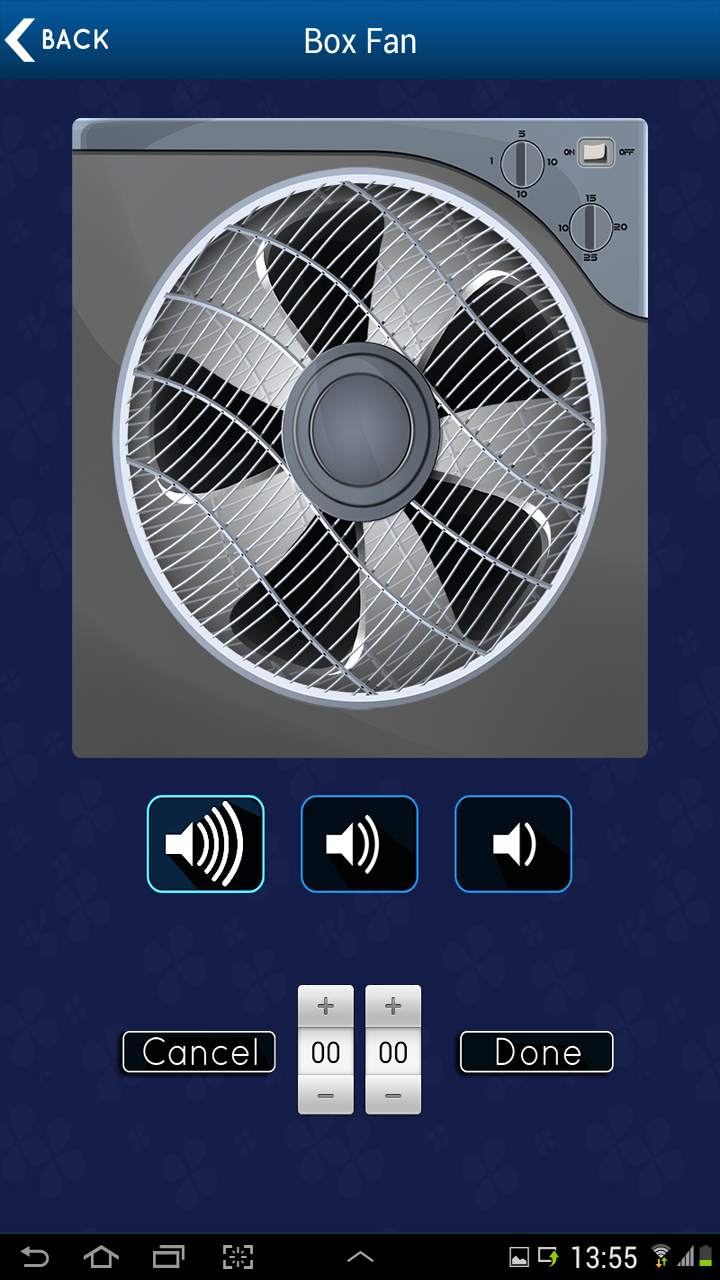This screenshot has width=720, height=1280.
Task: Tap the Wi-Fi icon in the status bar
Action: [659, 1255]
